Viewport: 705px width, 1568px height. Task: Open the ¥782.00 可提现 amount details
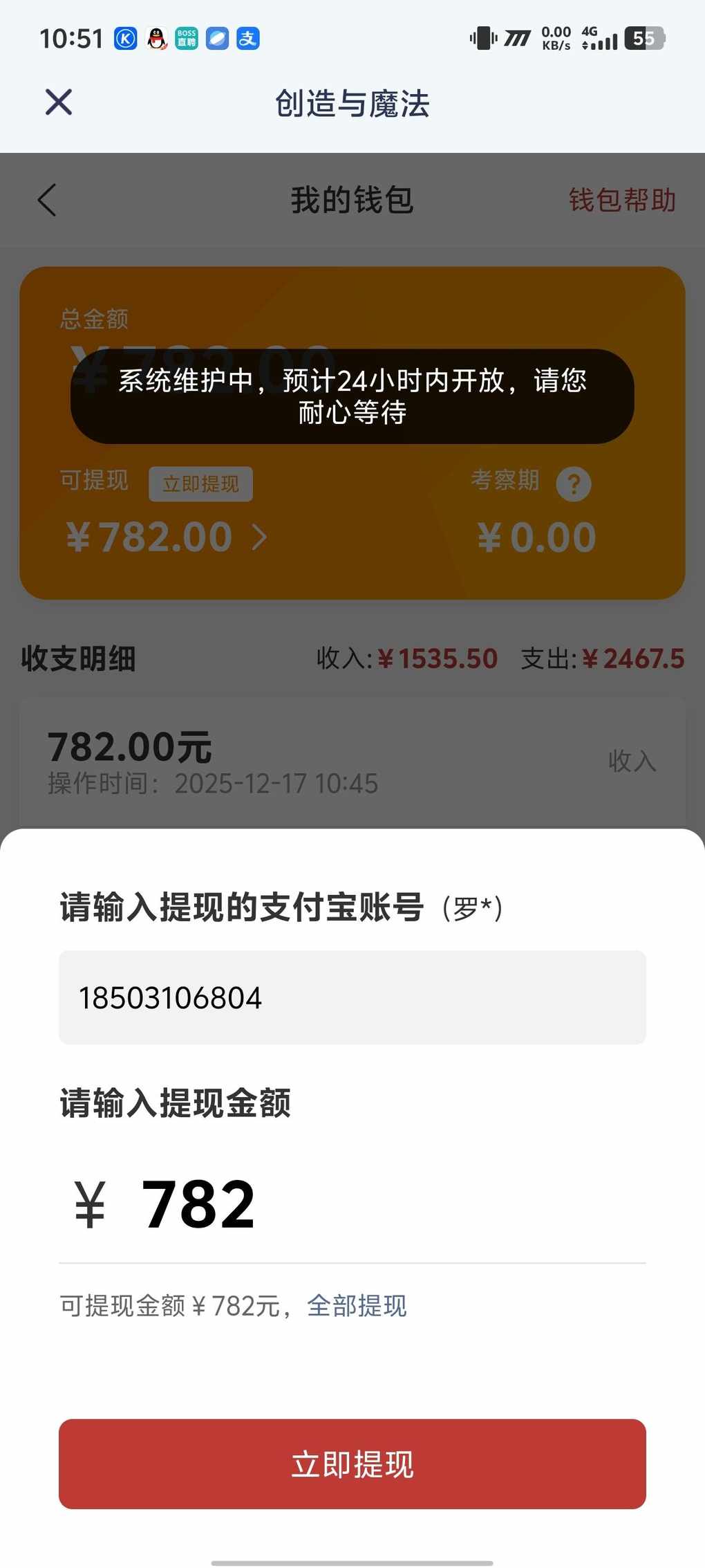point(166,537)
